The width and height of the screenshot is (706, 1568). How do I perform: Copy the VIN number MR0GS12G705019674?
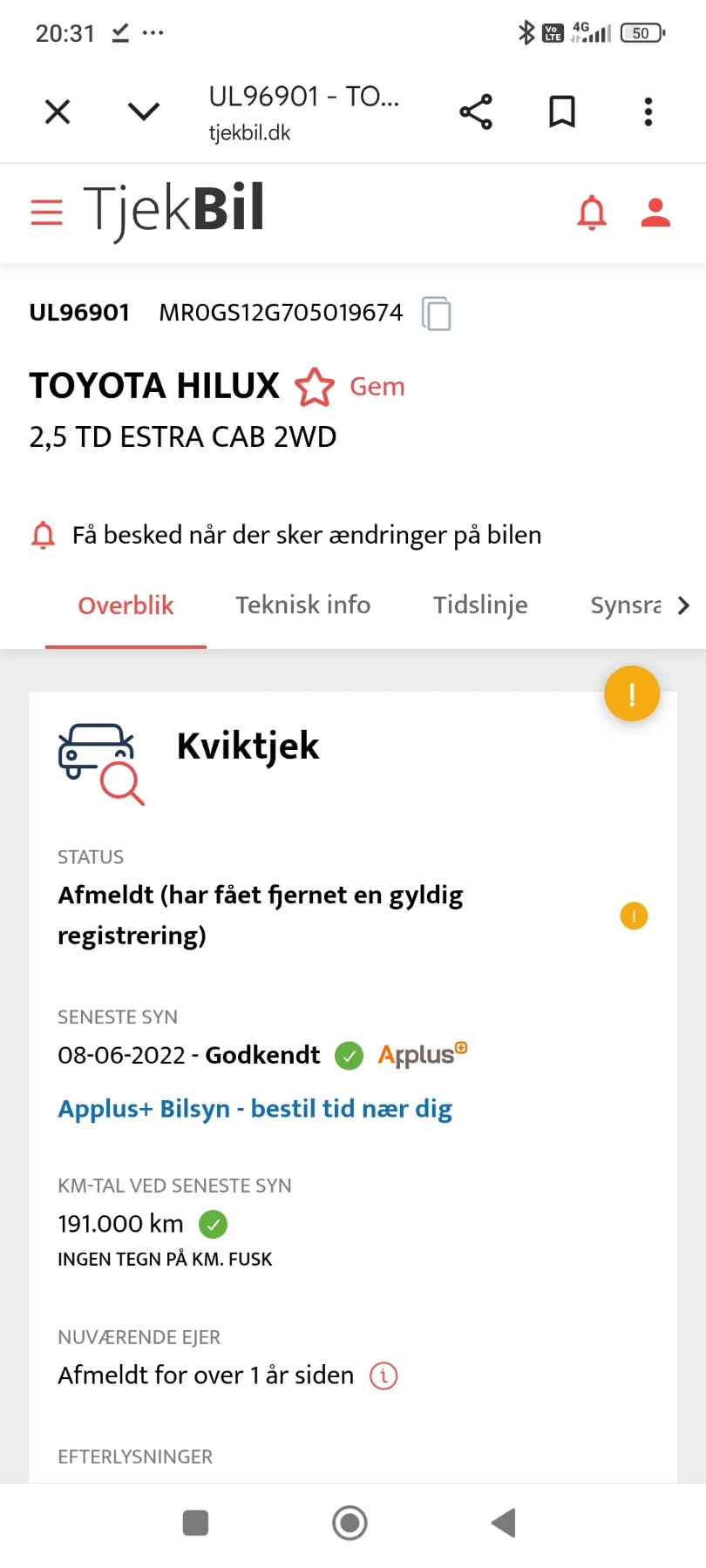(437, 314)
